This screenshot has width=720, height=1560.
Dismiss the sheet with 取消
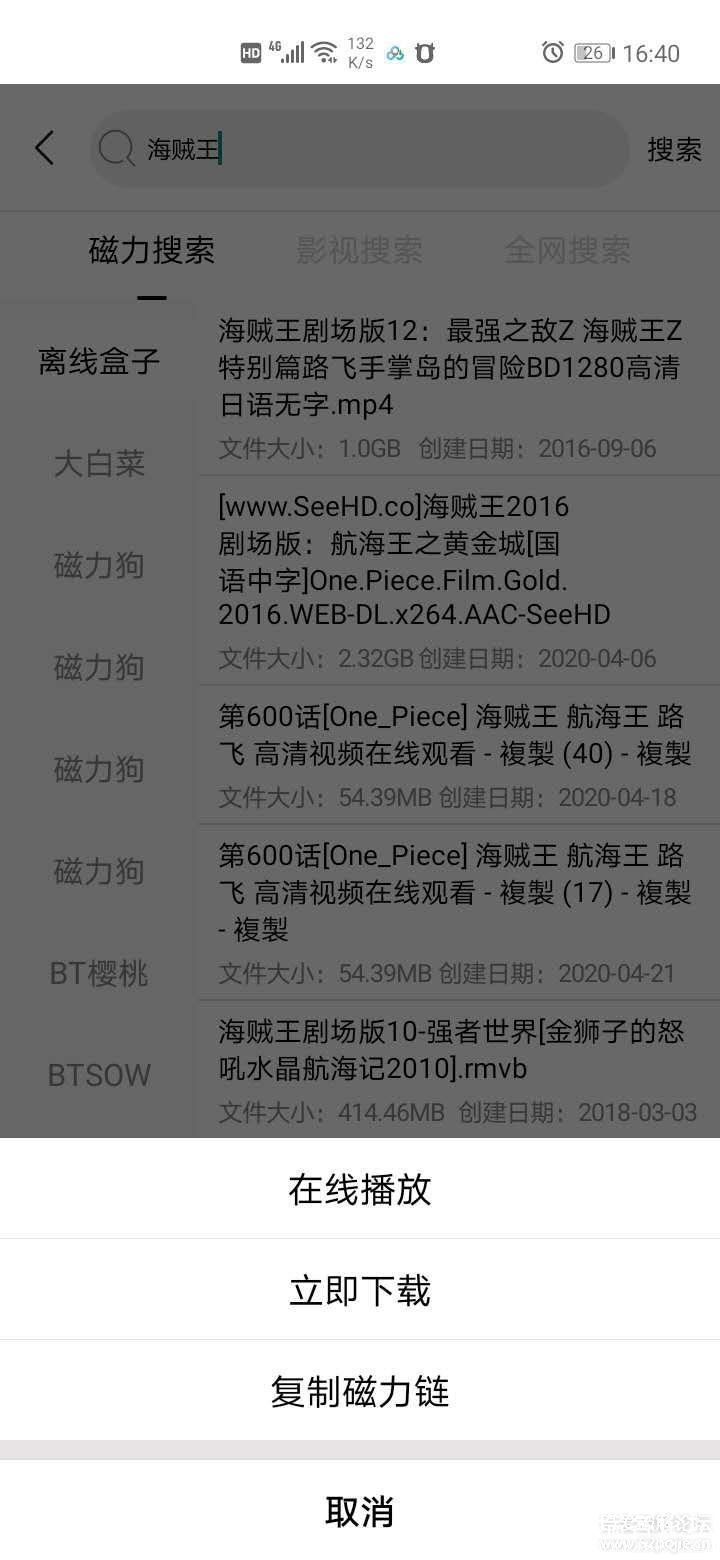click(360, 1511)
